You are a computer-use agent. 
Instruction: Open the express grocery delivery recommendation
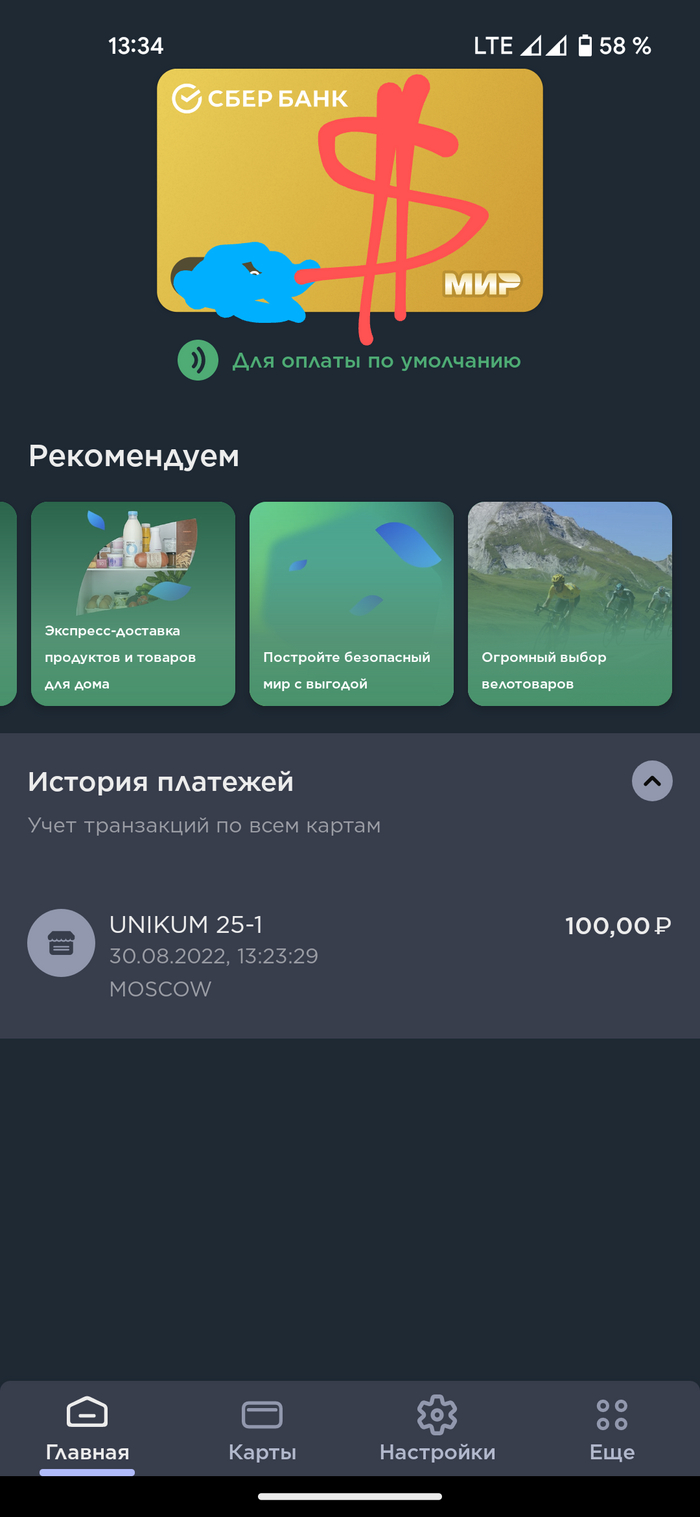[x=133, y=604]
